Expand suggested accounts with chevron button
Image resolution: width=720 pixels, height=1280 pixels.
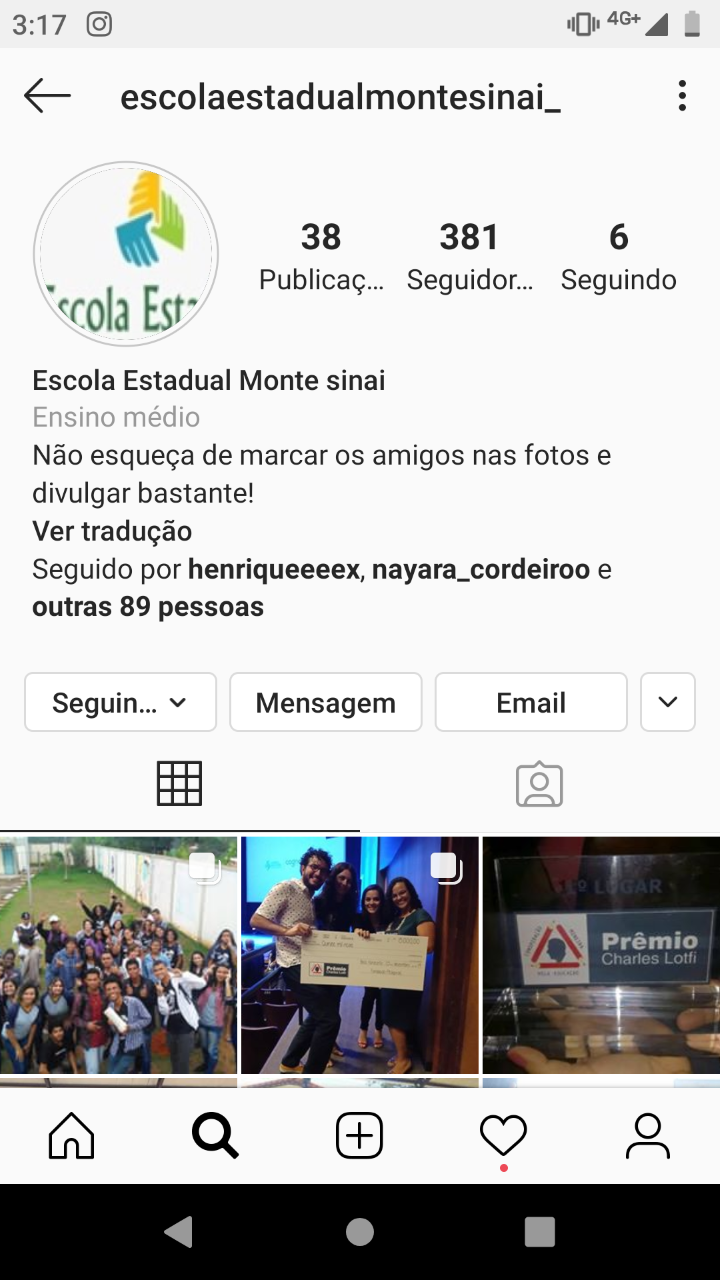click(x=667, y=703)
